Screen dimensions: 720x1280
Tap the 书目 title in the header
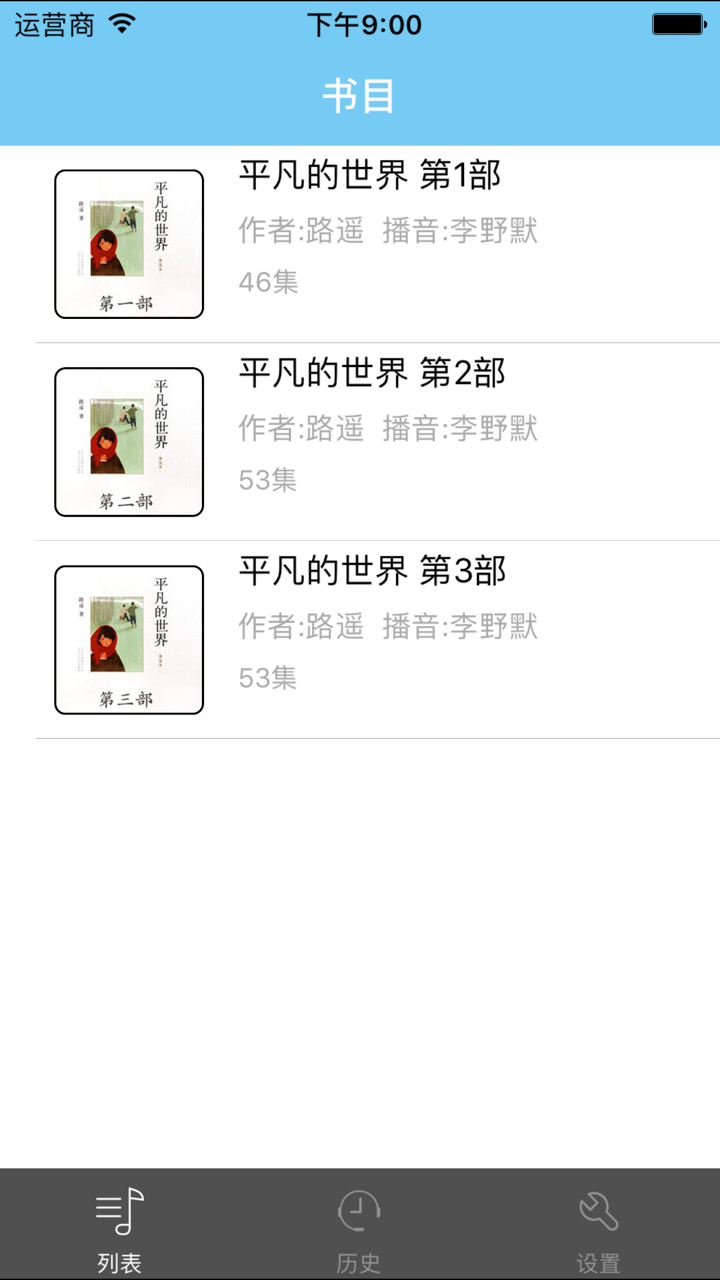tap(360, 96)
